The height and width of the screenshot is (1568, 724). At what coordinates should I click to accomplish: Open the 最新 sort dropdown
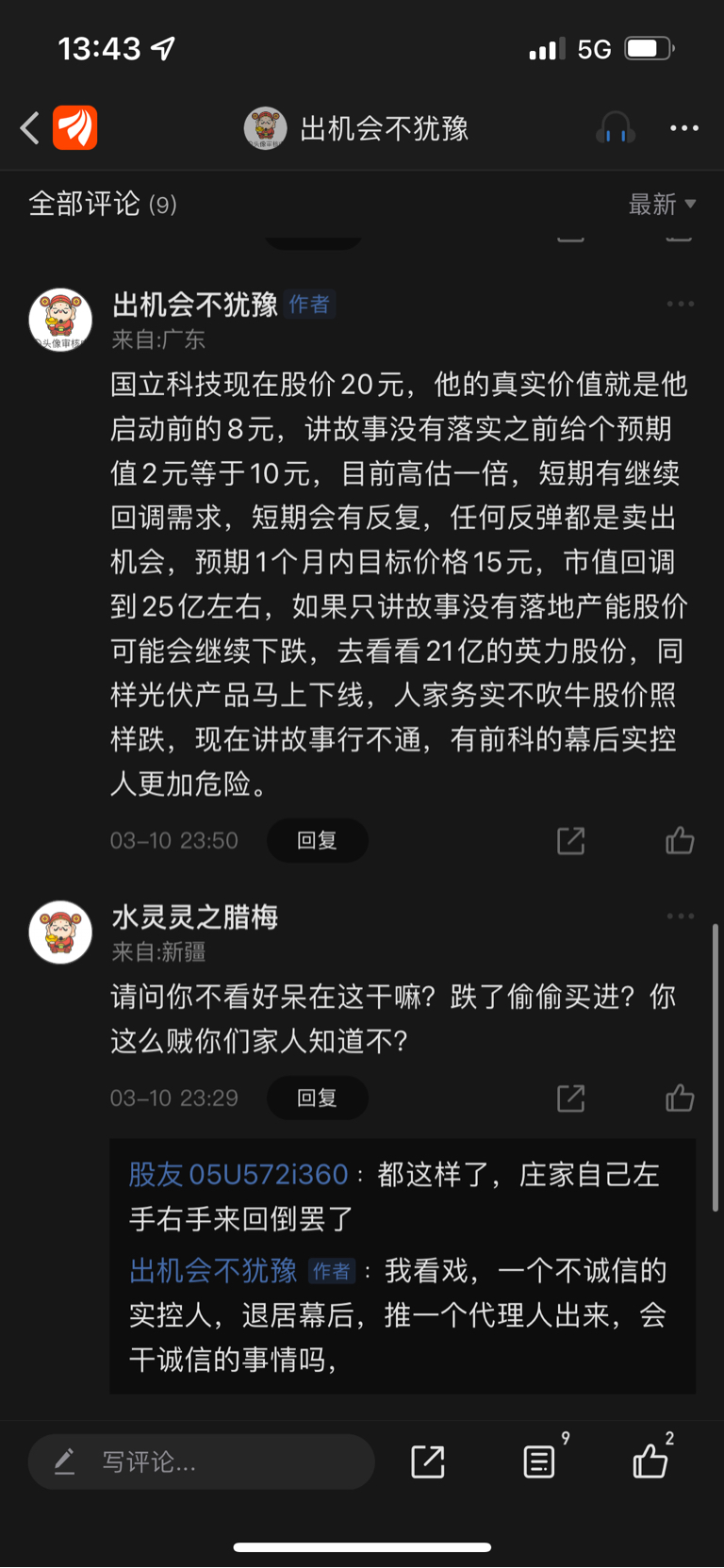(x=662, y=204)
